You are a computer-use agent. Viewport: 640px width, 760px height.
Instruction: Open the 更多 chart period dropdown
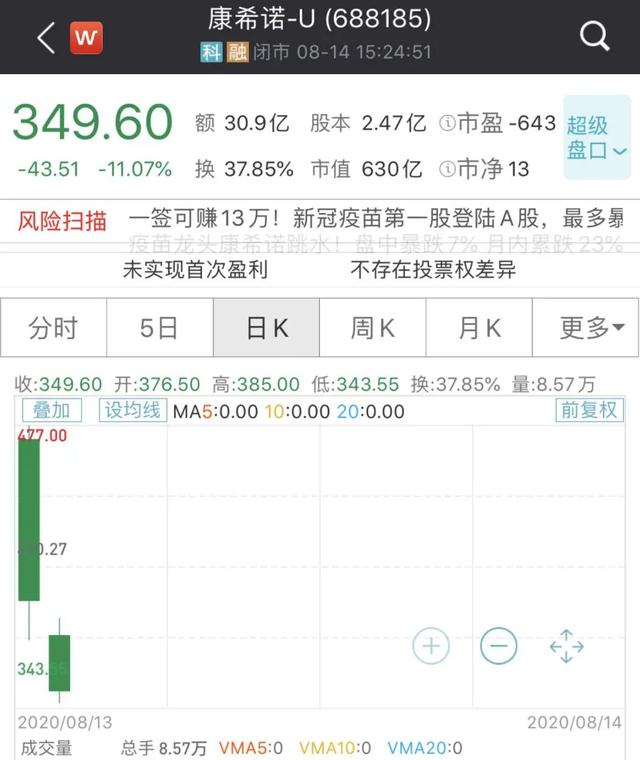pos(585,328)
